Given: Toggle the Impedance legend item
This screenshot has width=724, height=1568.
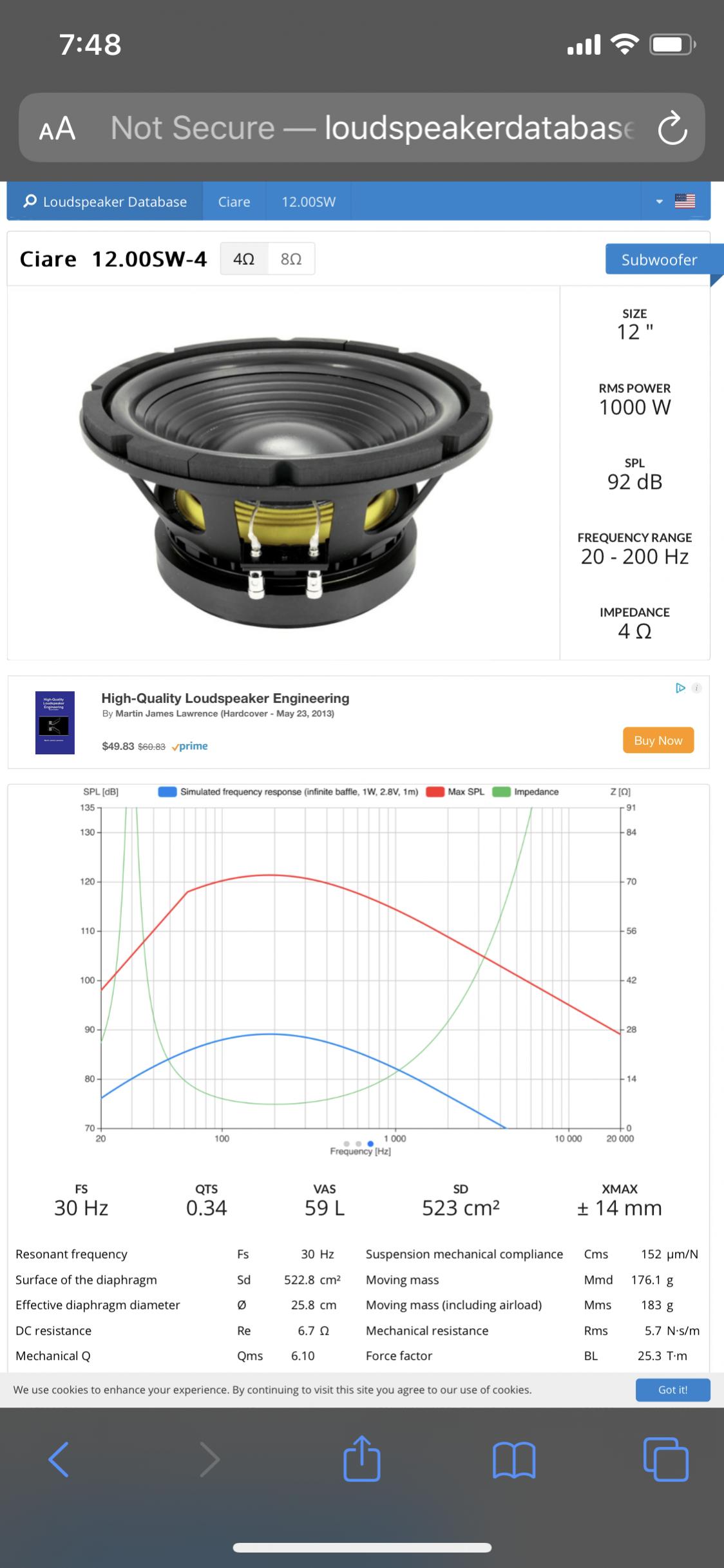Looking at the screenshot, I should (526, 792).
